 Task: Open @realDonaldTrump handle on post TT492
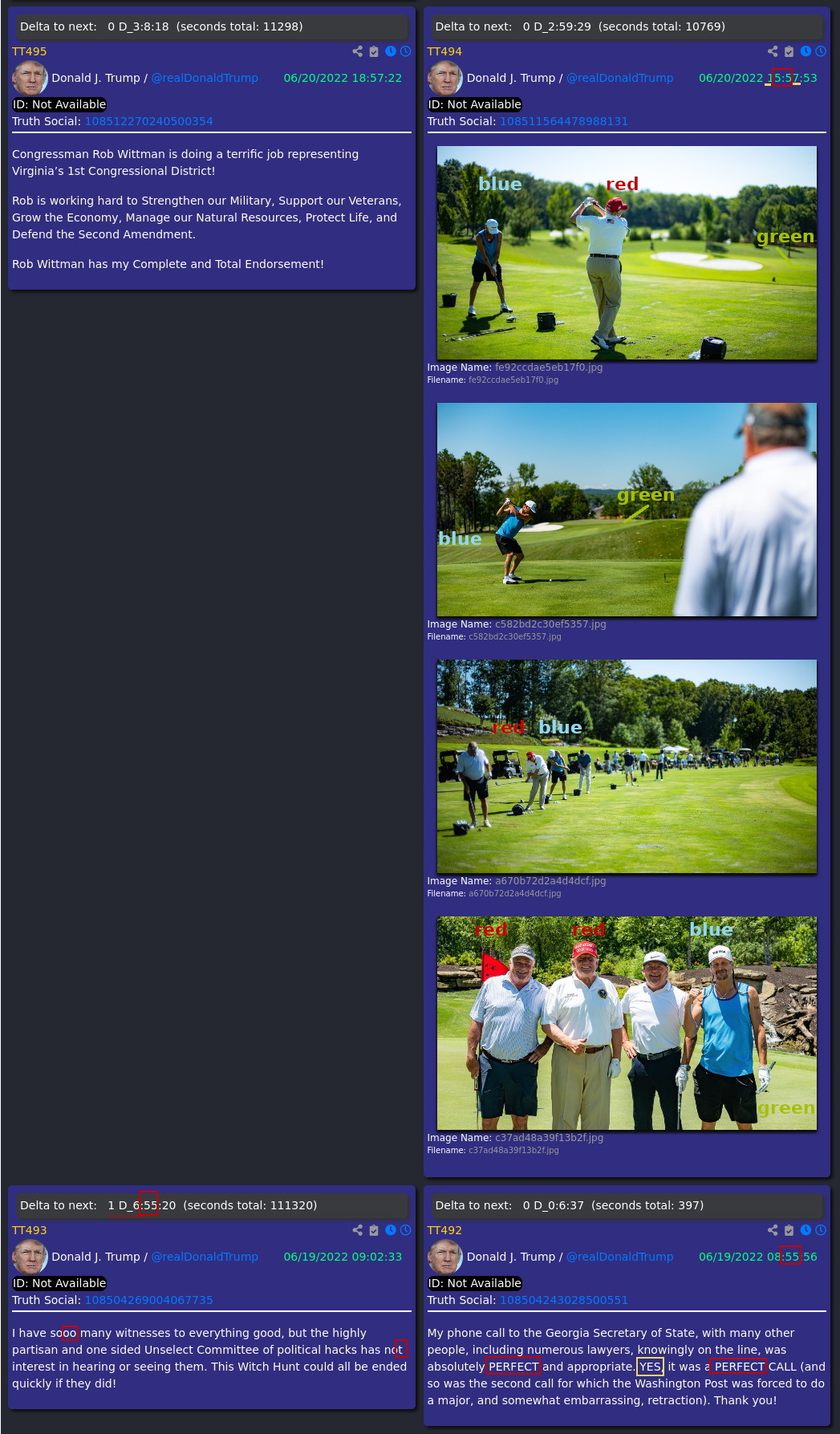pyautogui.click(x=620, y=1257)
